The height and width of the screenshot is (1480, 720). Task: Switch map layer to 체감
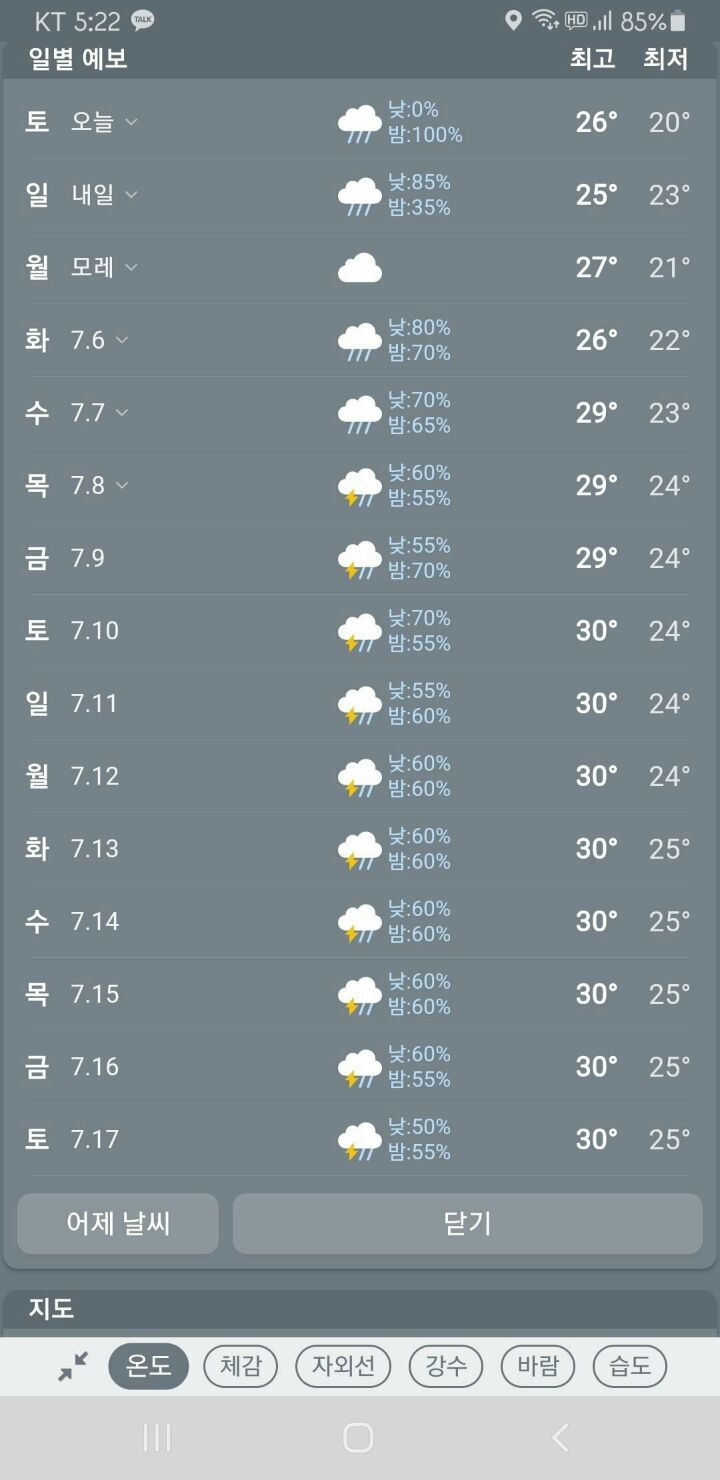(x=241, y=1366)
